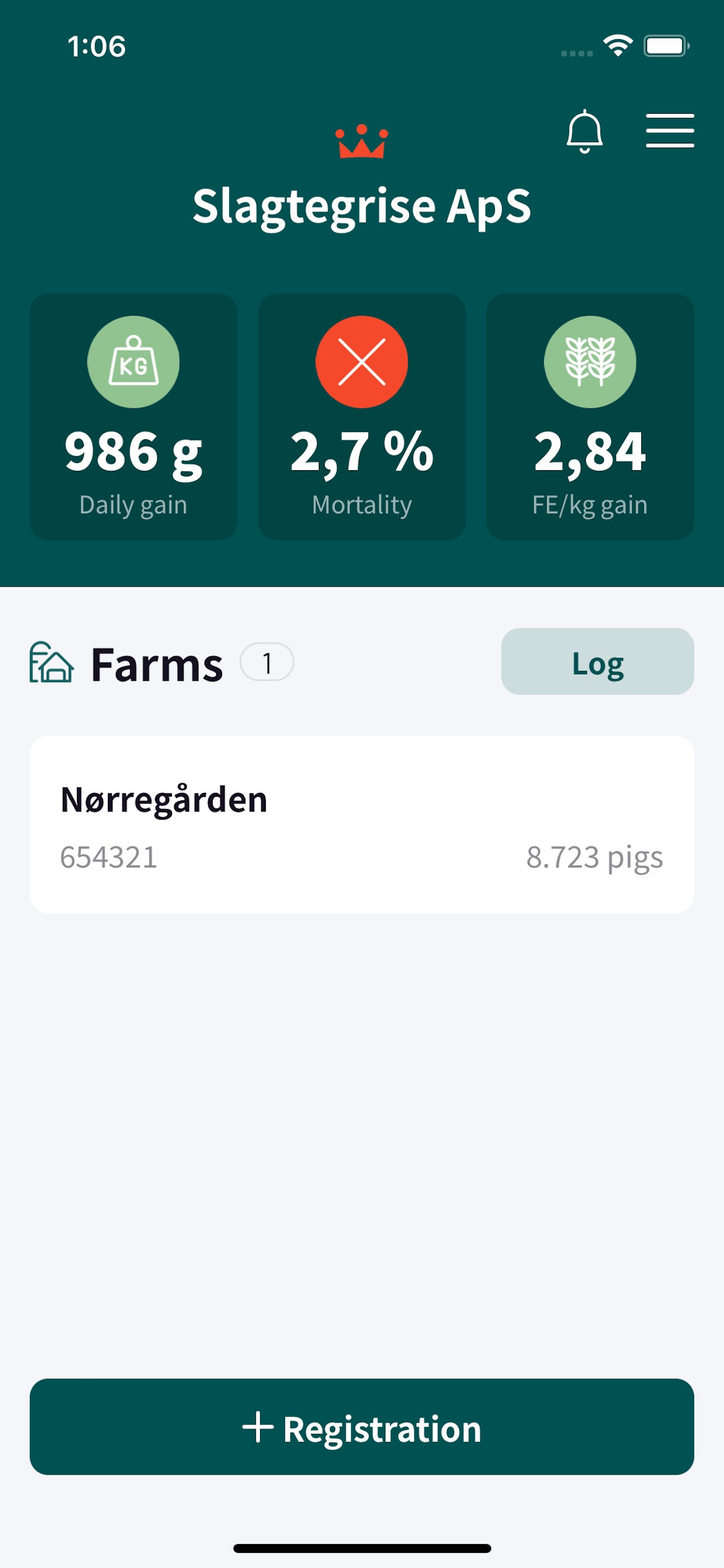Select the kg weight Daily gain icon
724x1568 pixels.
click(x=133, y=362)
